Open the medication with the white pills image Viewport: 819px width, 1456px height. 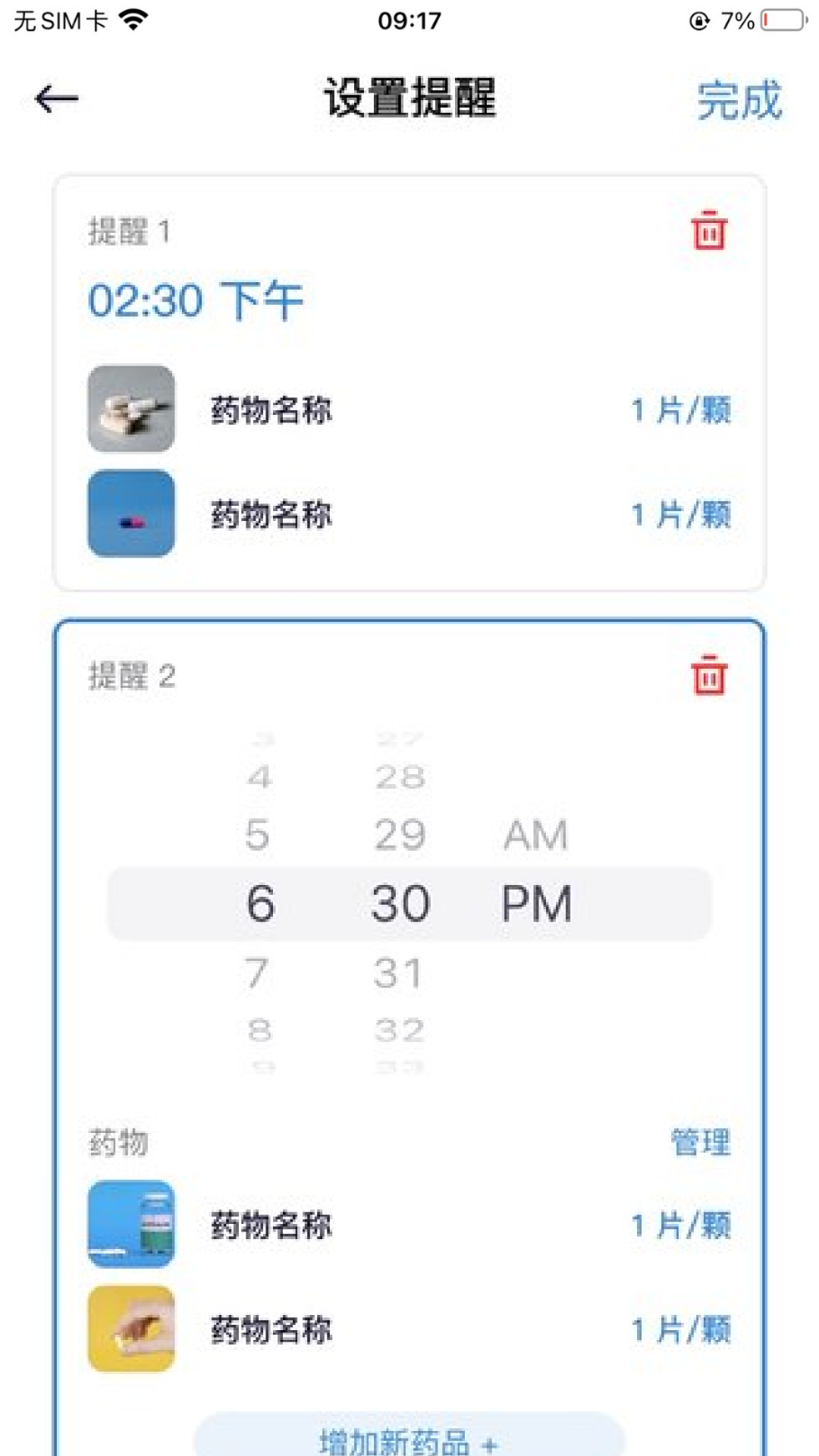[x=132, y=409]
